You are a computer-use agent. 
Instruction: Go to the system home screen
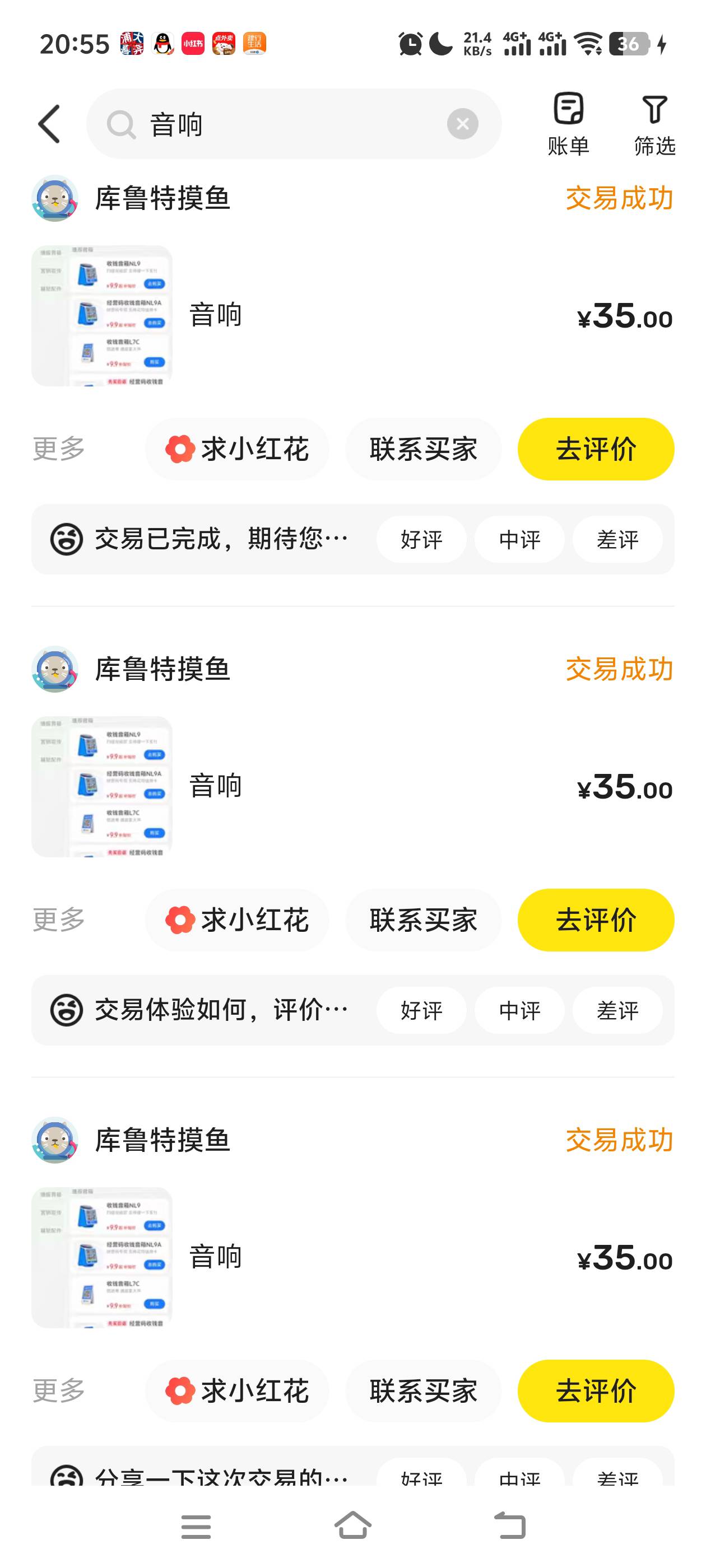click(352, 1525)
